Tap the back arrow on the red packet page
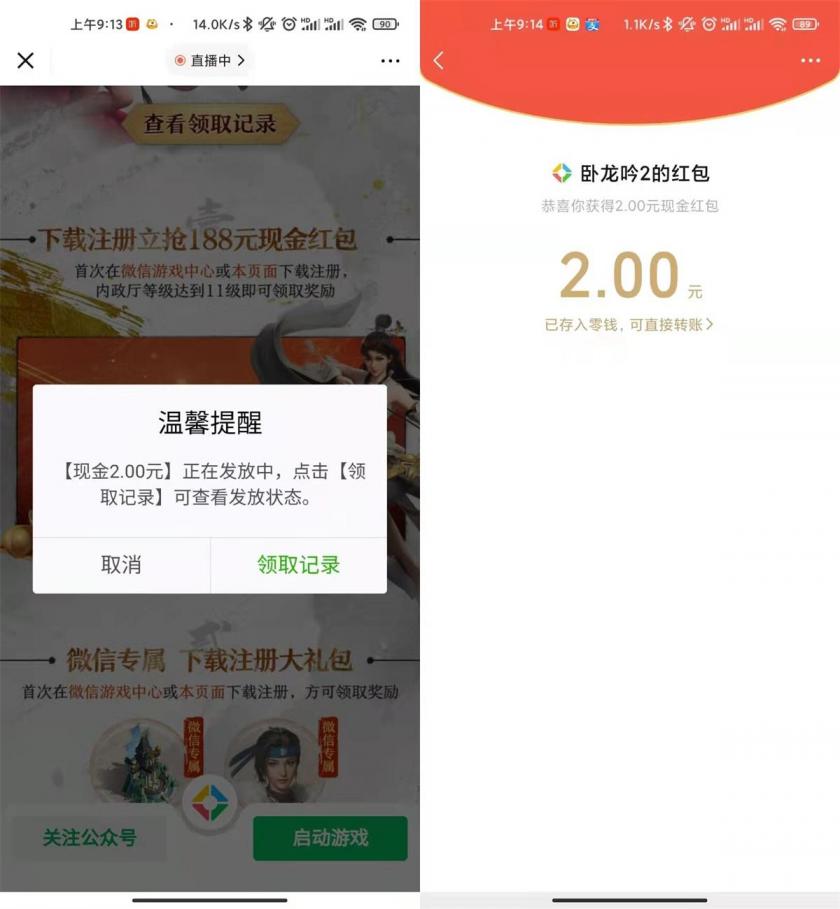The width and height of the screenshot is (840, 909). [x=438, y=61]
